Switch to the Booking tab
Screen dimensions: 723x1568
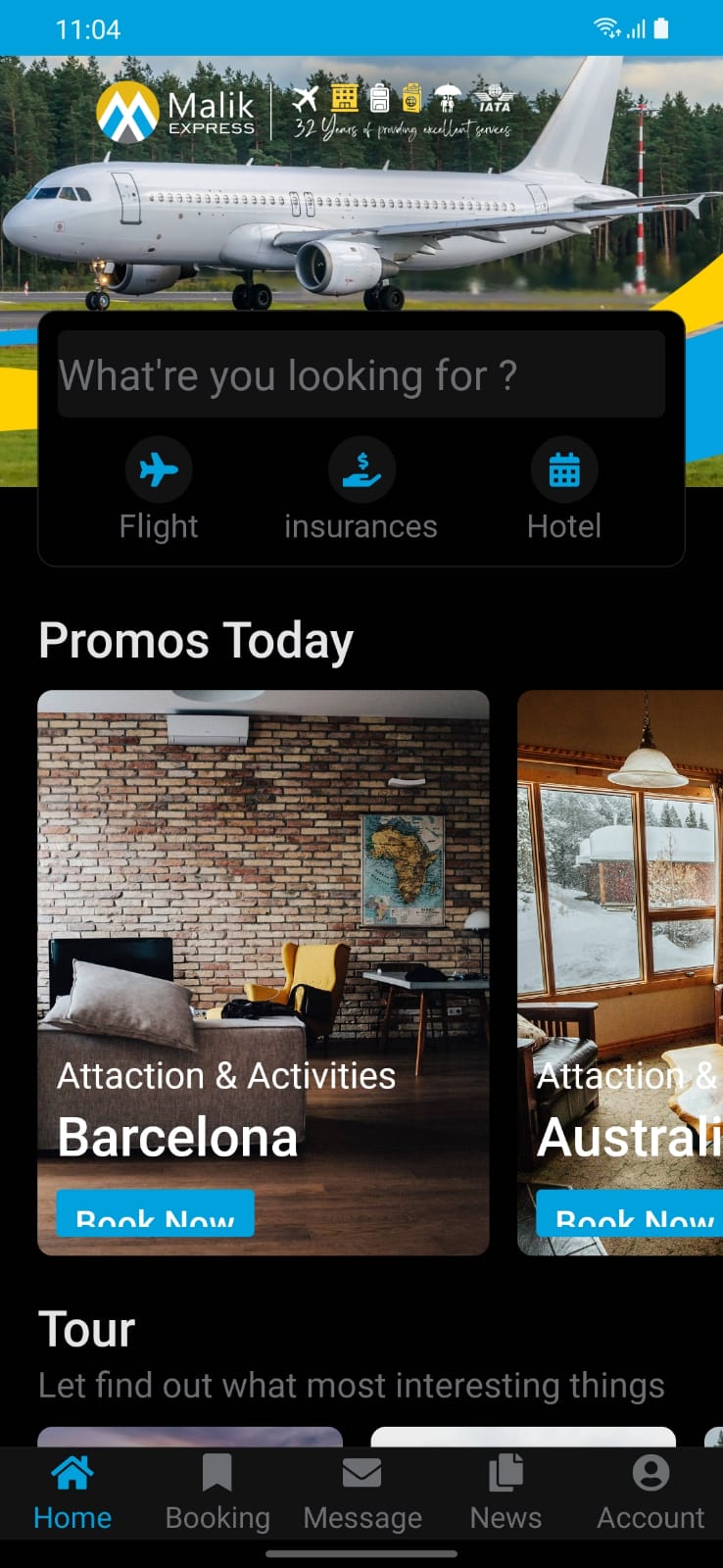point(217,1493)
